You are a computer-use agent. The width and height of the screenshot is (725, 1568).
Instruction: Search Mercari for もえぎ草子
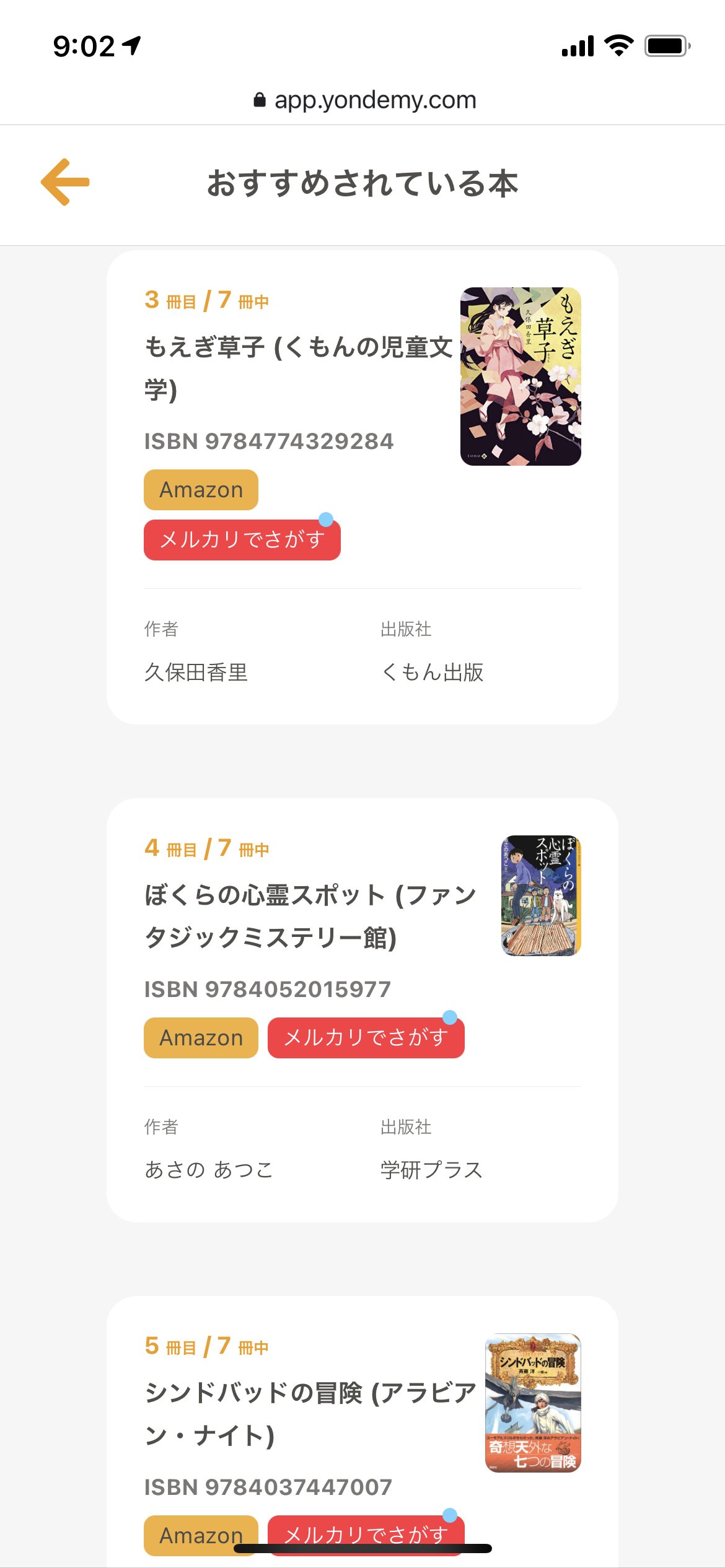coord(242,540)
